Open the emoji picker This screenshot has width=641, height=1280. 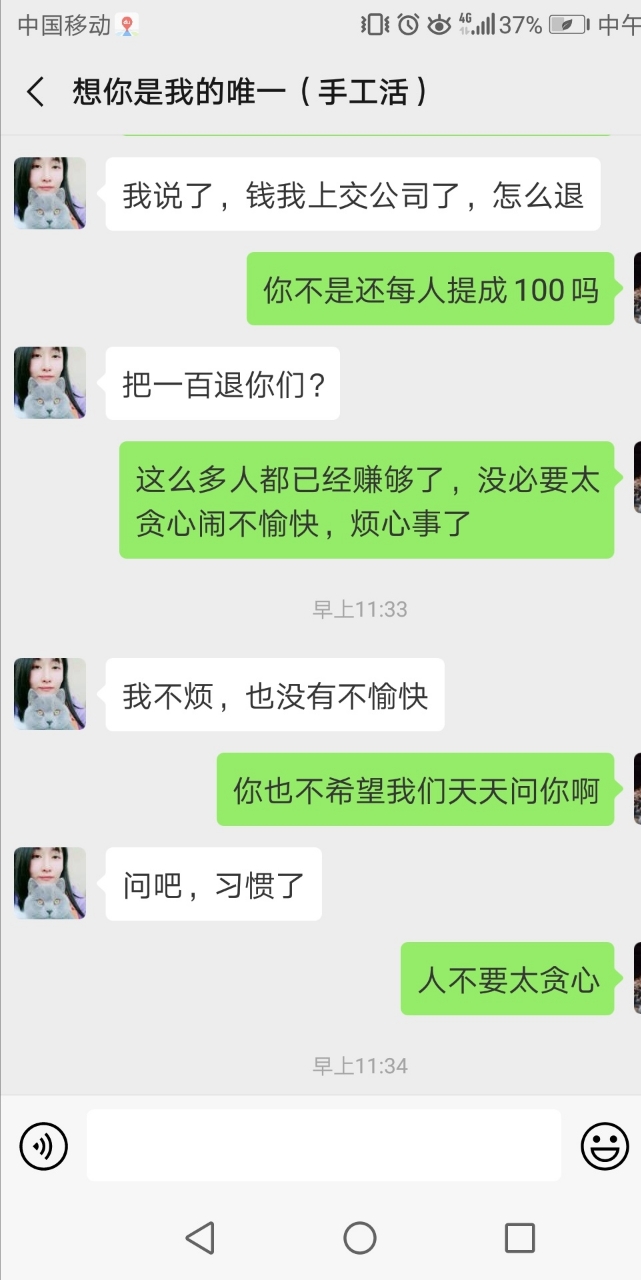605,1145
